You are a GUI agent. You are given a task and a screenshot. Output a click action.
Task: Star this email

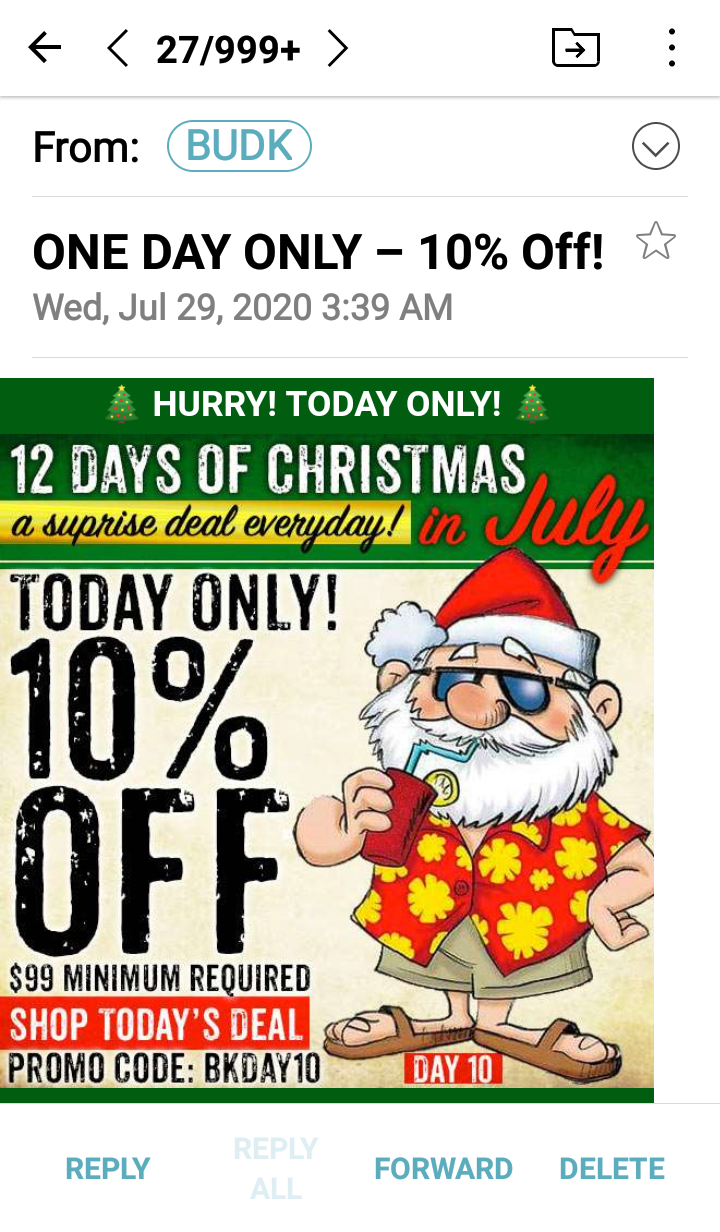(x=656, y=242)
